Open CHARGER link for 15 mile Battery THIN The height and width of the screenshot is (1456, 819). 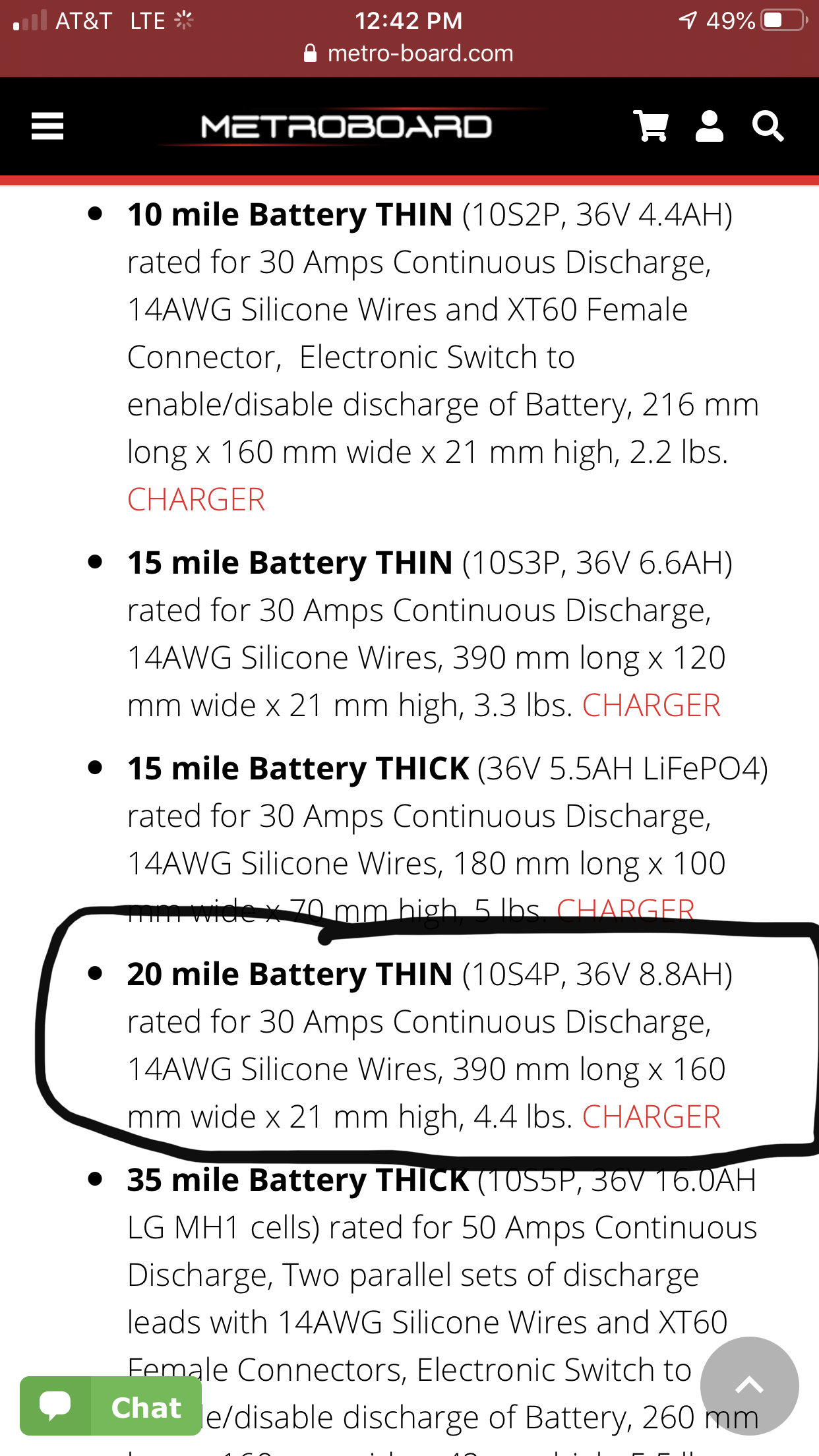coord(652,705)
